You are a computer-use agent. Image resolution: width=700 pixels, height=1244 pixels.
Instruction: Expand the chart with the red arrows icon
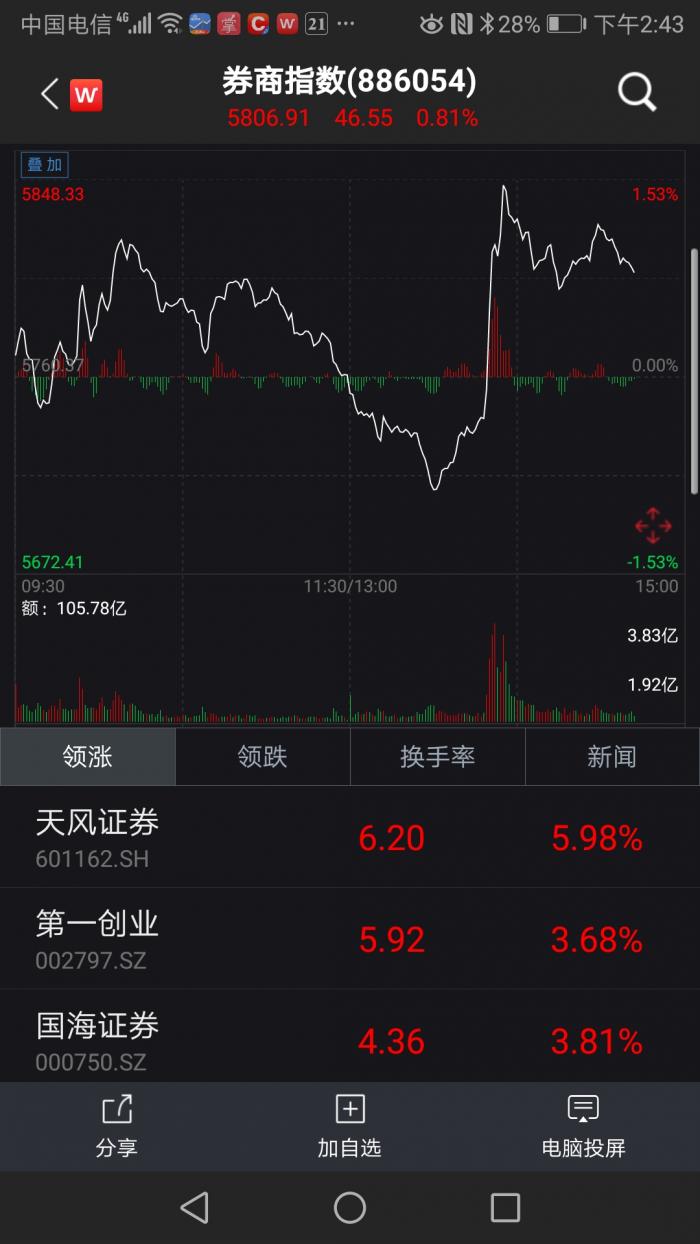click(x=653, y=525)
